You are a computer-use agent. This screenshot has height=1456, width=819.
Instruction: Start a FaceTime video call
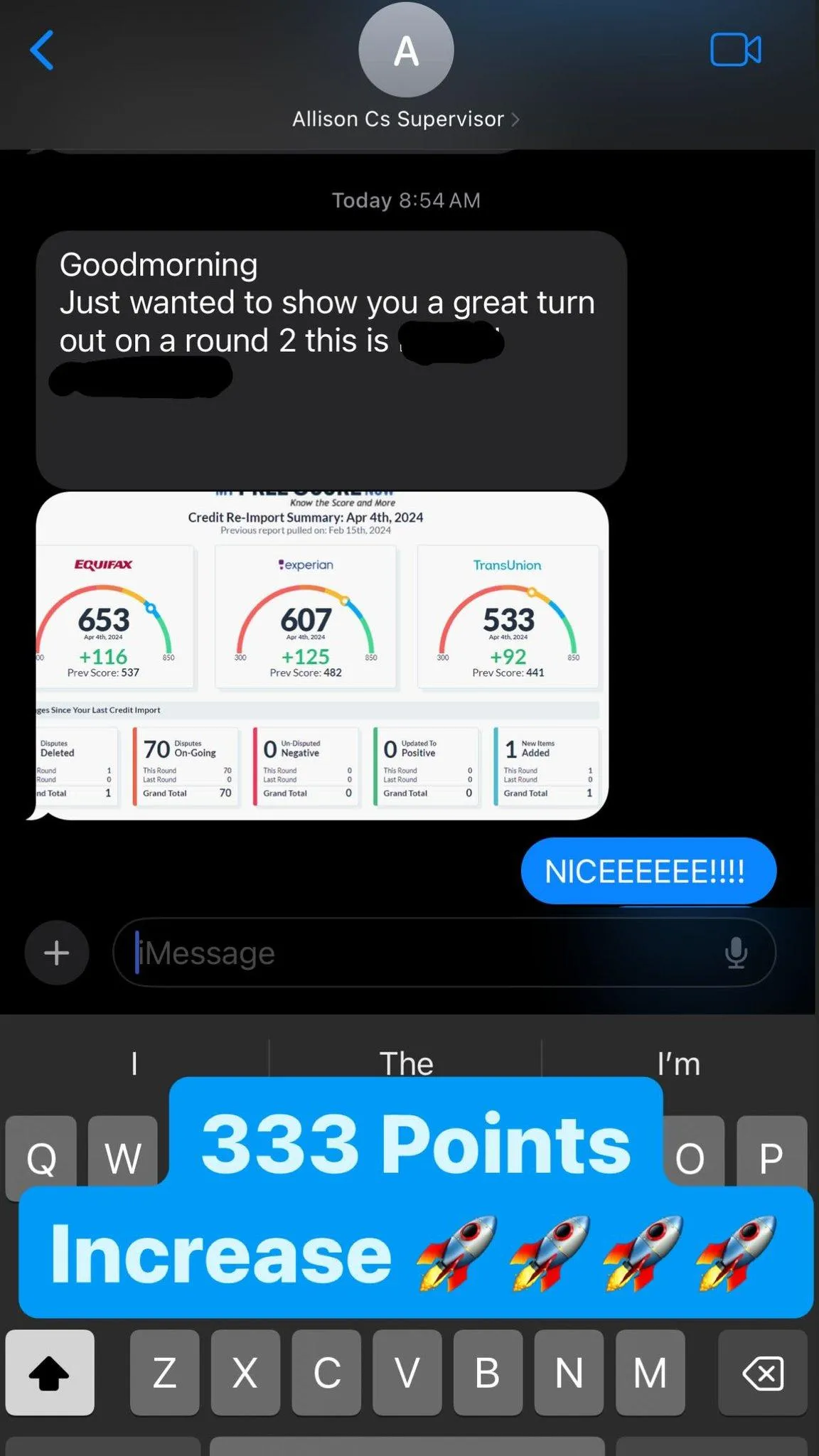[x=736, y=50]
